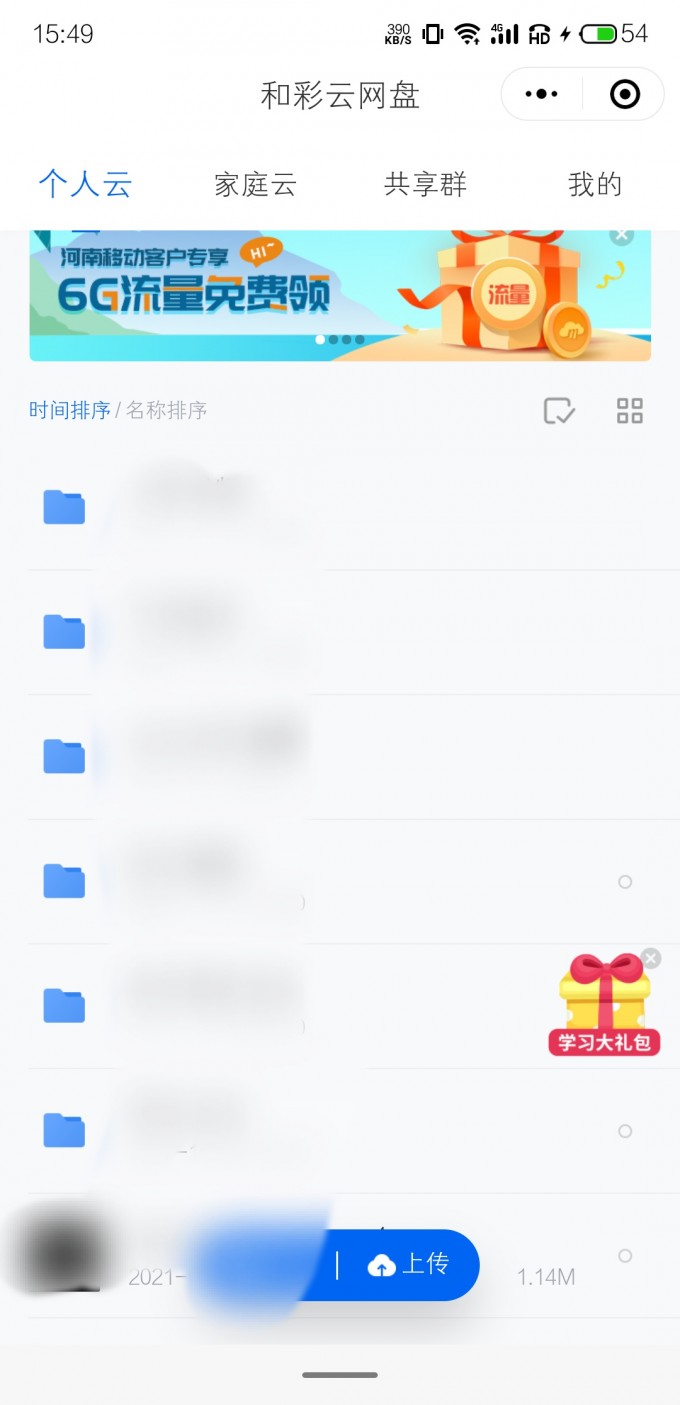
Task: Switch to grid view layout
Action: [630, 410]
